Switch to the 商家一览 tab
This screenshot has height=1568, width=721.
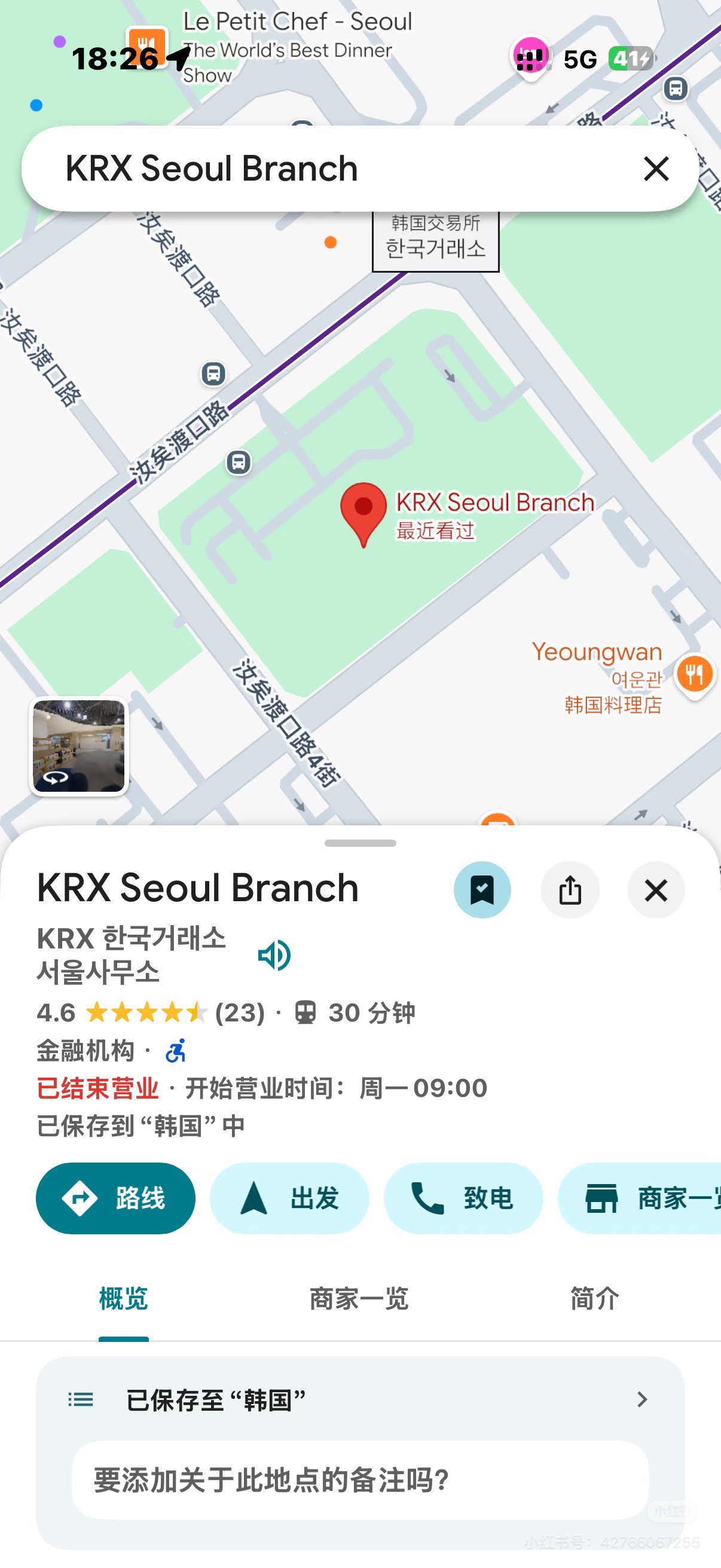pyautogui.click(x=359, y=1298)
